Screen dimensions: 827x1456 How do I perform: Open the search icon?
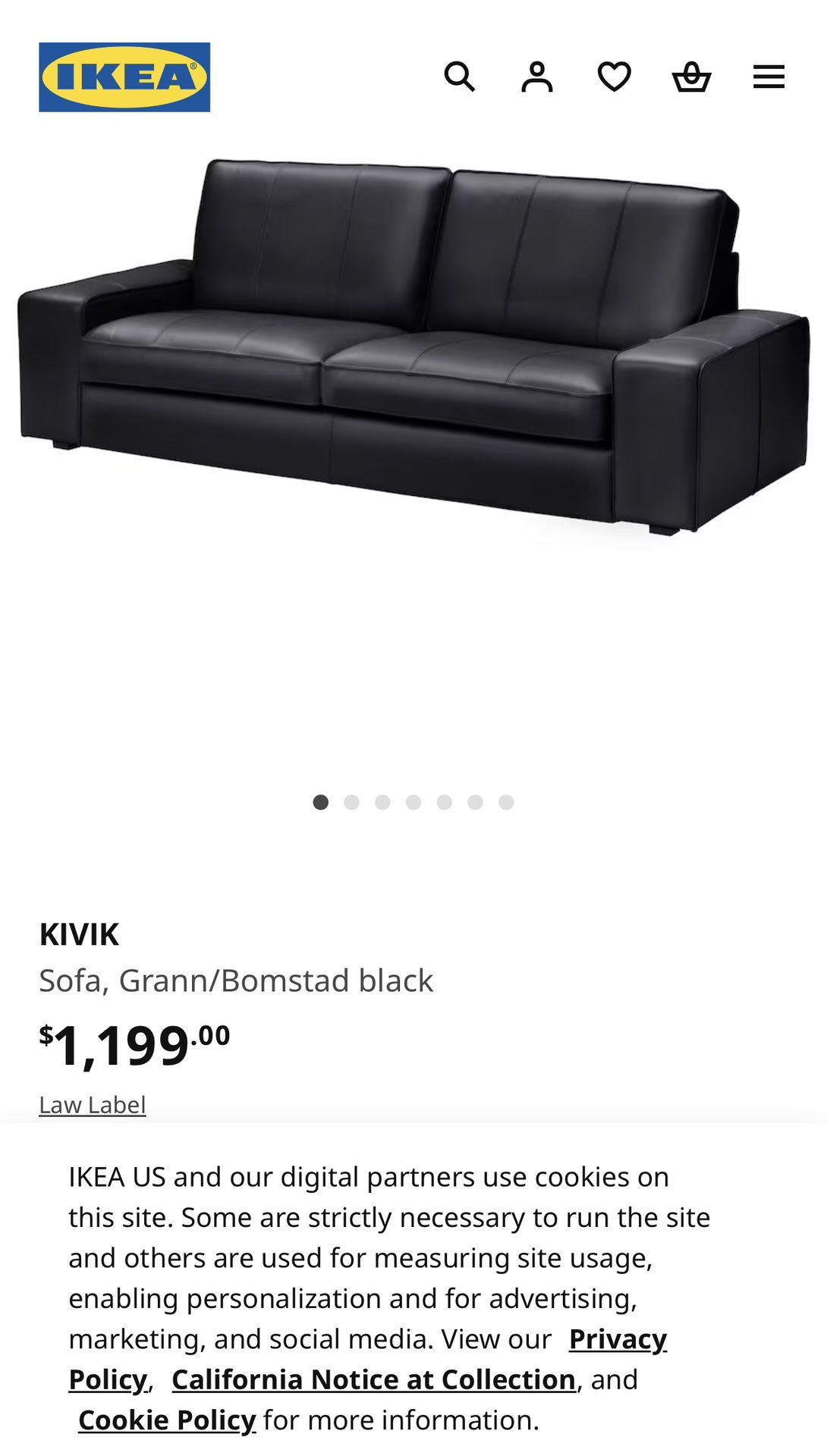coord(460,77)
